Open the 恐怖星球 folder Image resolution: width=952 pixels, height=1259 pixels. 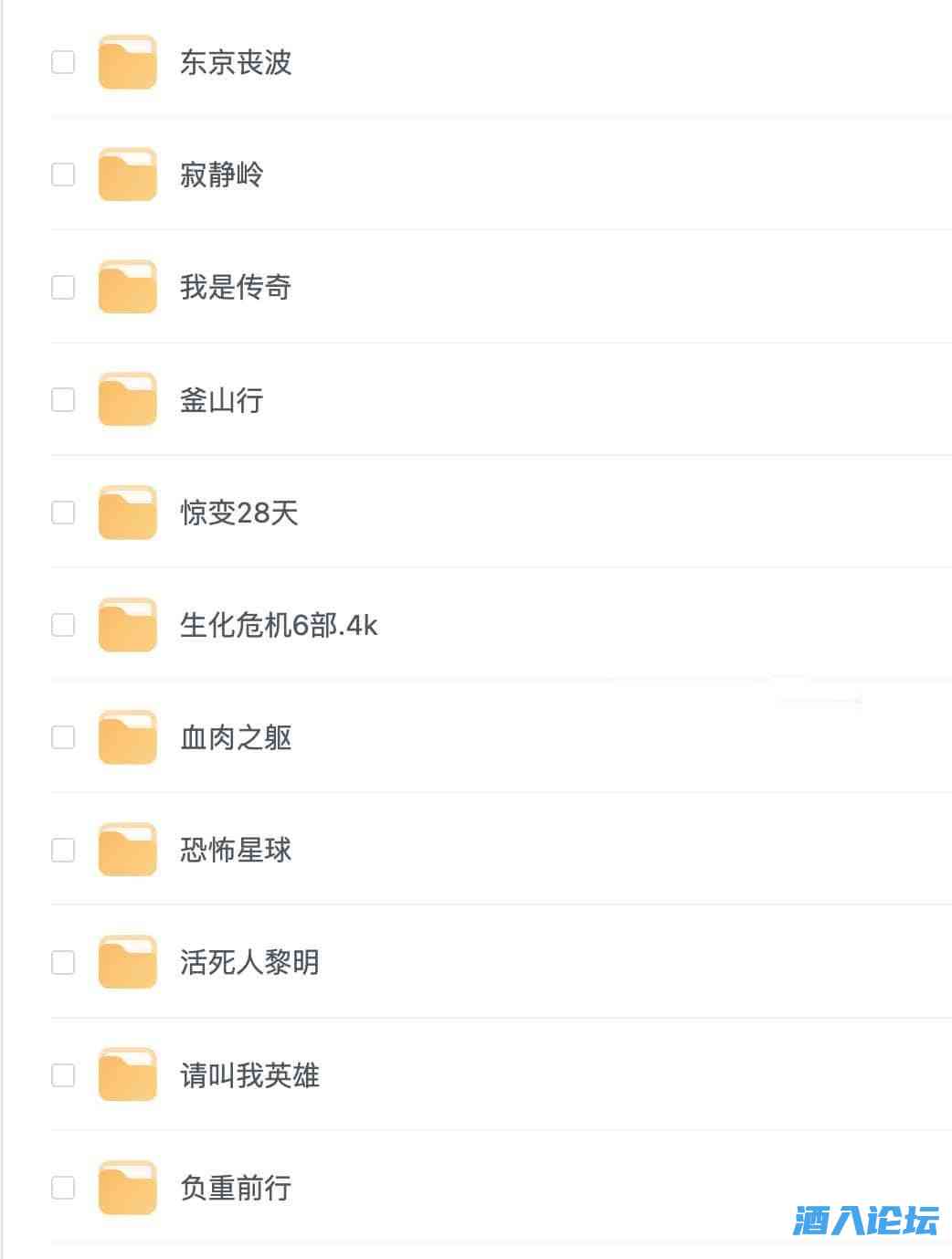pos(235,850)
